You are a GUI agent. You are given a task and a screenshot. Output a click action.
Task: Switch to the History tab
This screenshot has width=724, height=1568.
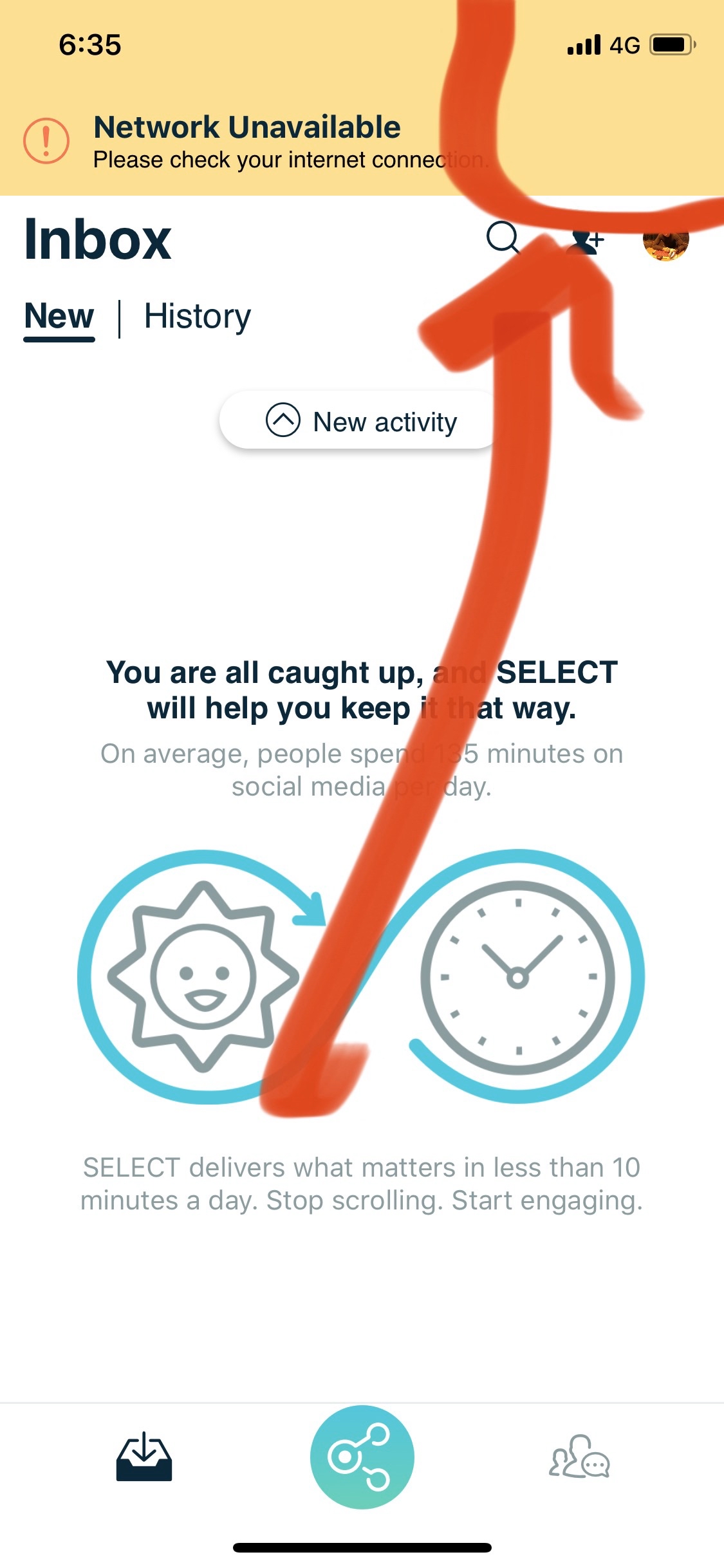point(197,317)
